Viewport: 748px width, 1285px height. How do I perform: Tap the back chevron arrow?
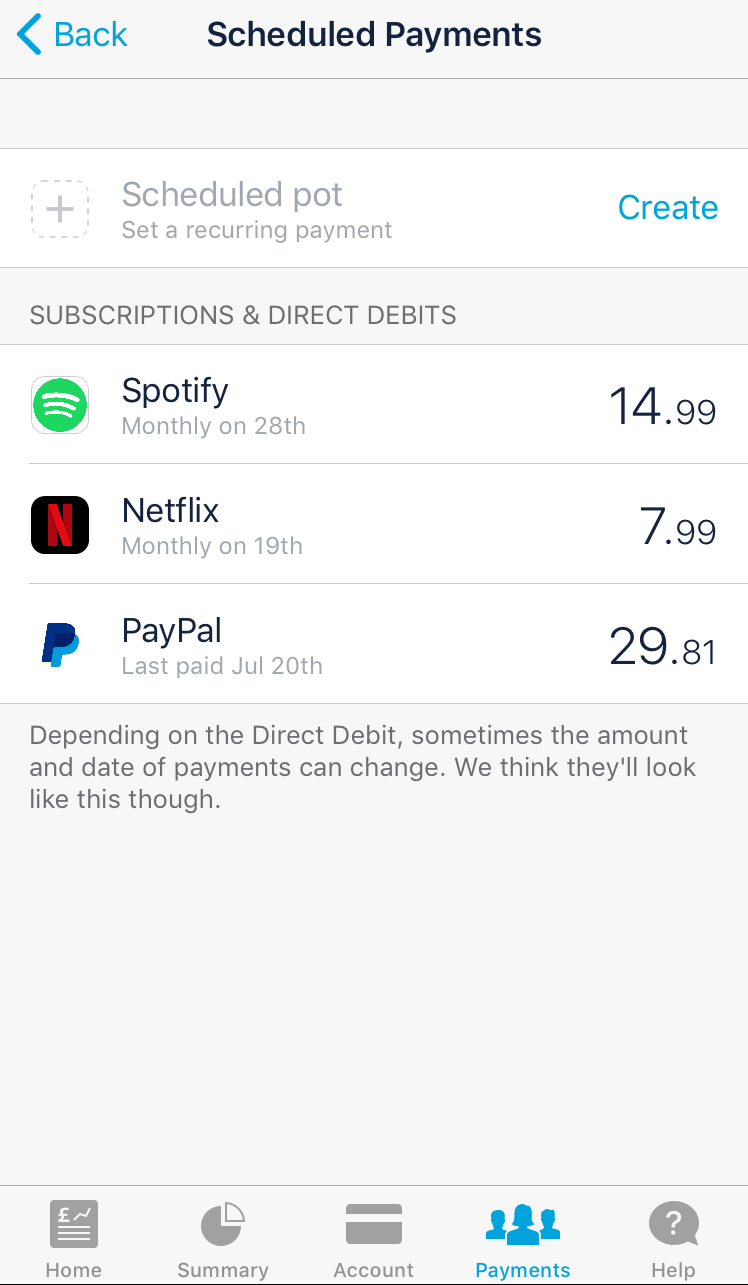coord(28,33)
